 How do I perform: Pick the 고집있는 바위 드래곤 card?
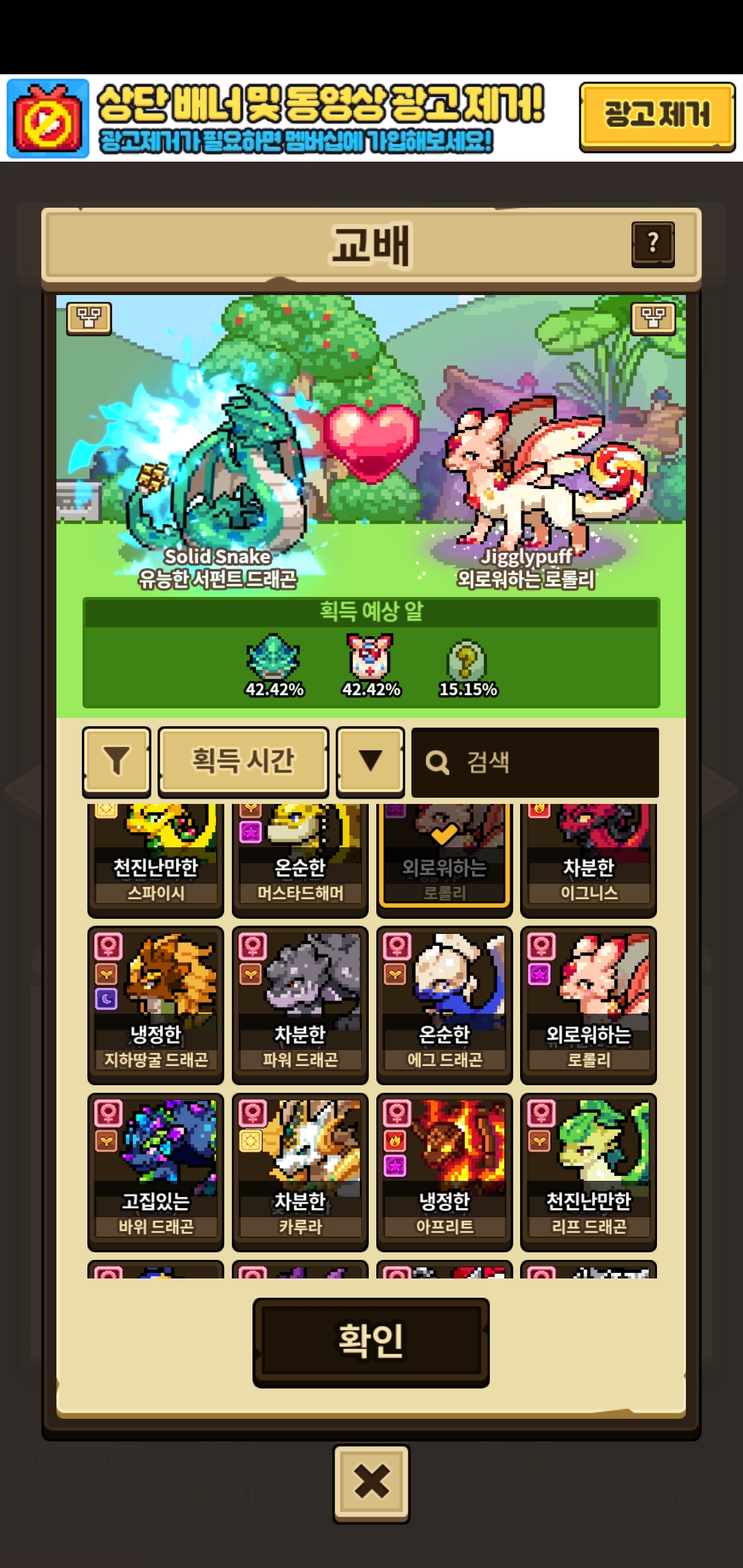tap(155, 1171)
